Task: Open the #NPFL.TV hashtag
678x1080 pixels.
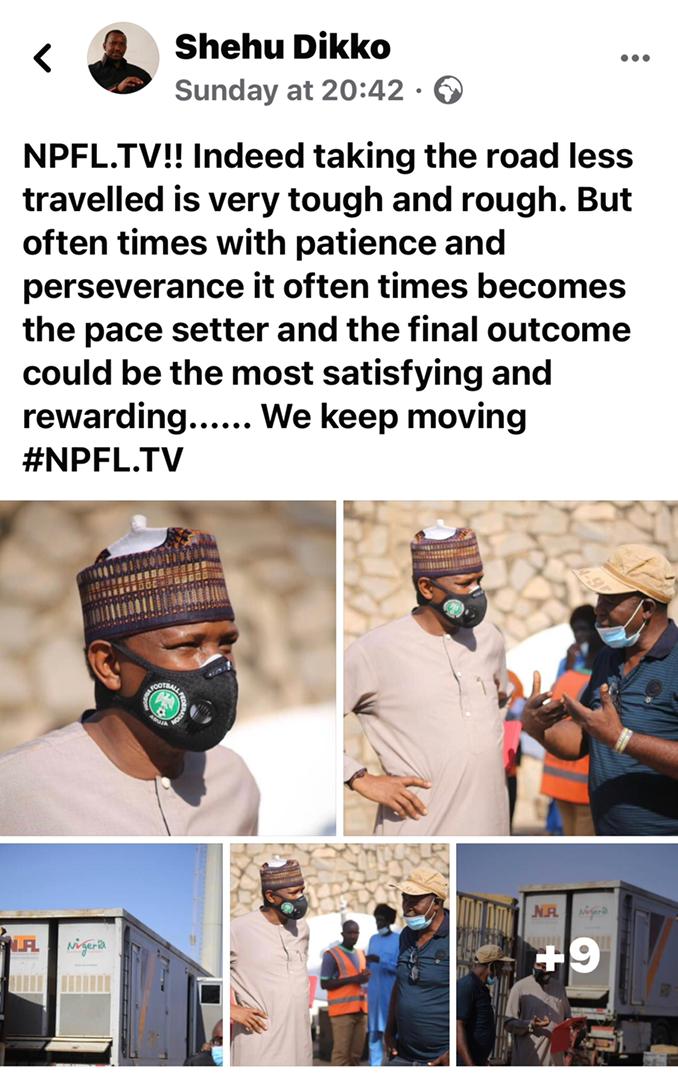Action: click(x=103, y=459)
